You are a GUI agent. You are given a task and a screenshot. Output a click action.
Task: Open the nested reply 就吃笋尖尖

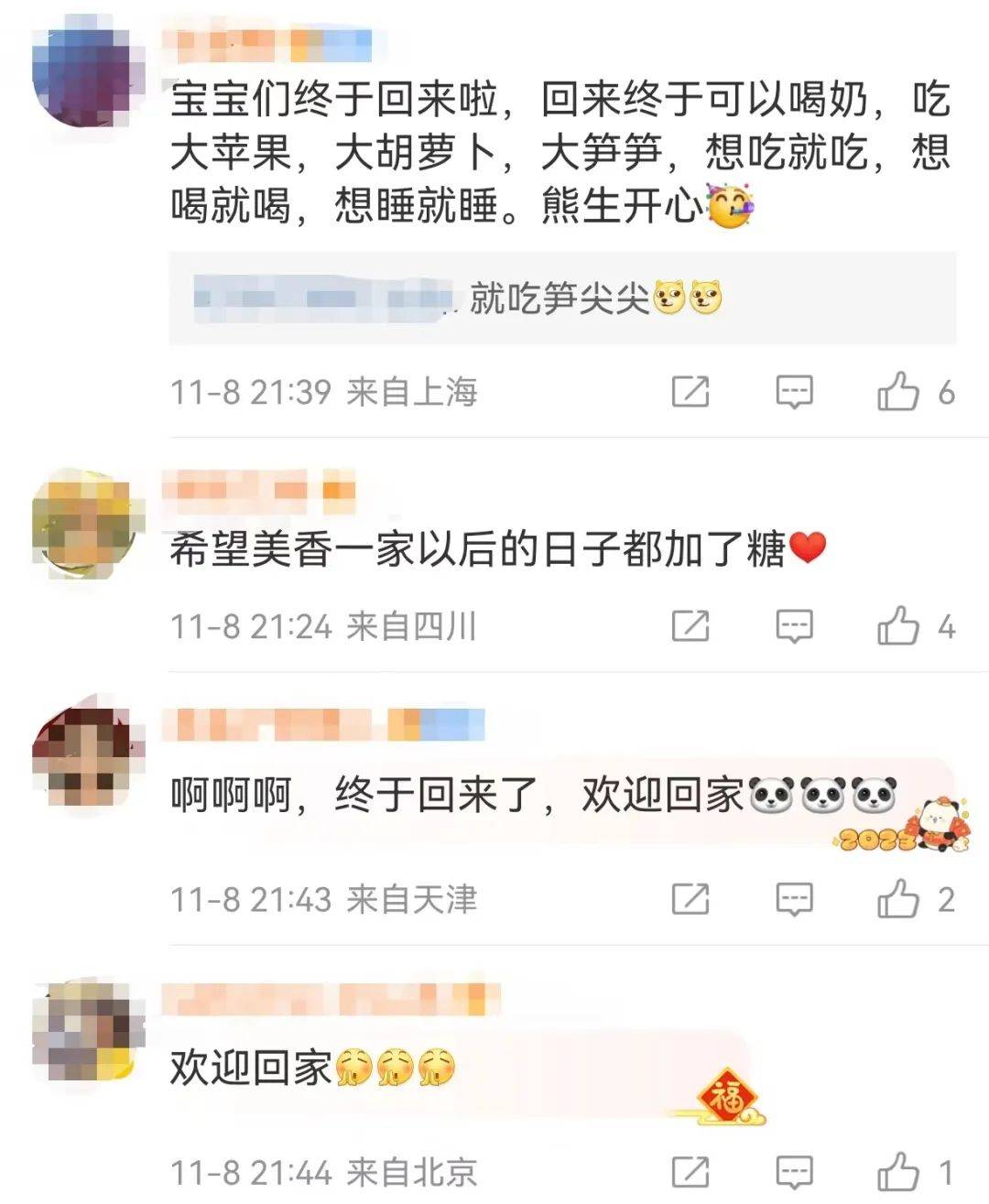pyautogui.click(x=560, y=298)
